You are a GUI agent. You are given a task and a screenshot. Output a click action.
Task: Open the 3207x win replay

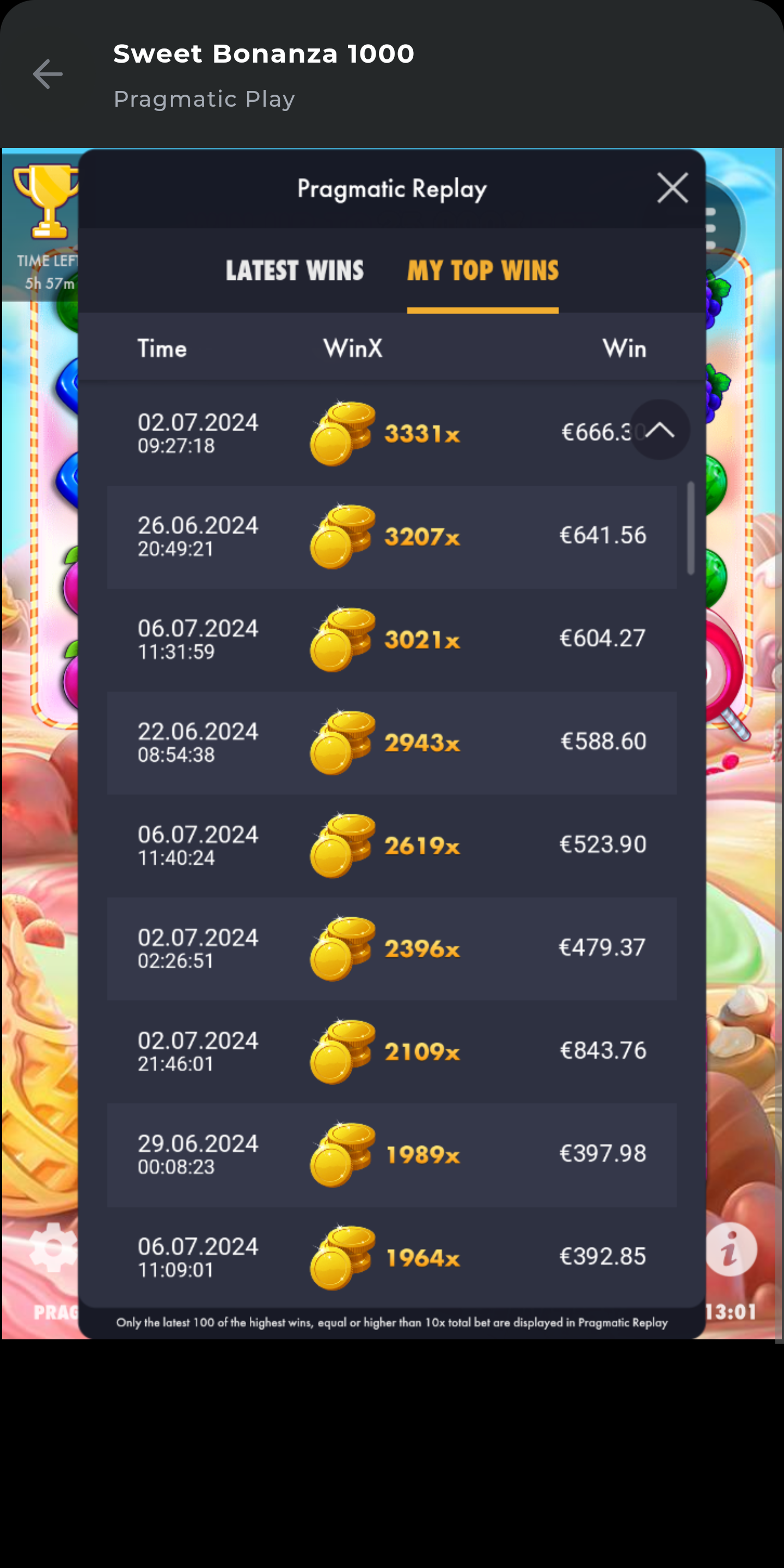pyautogui.click(x=391, y=537)
